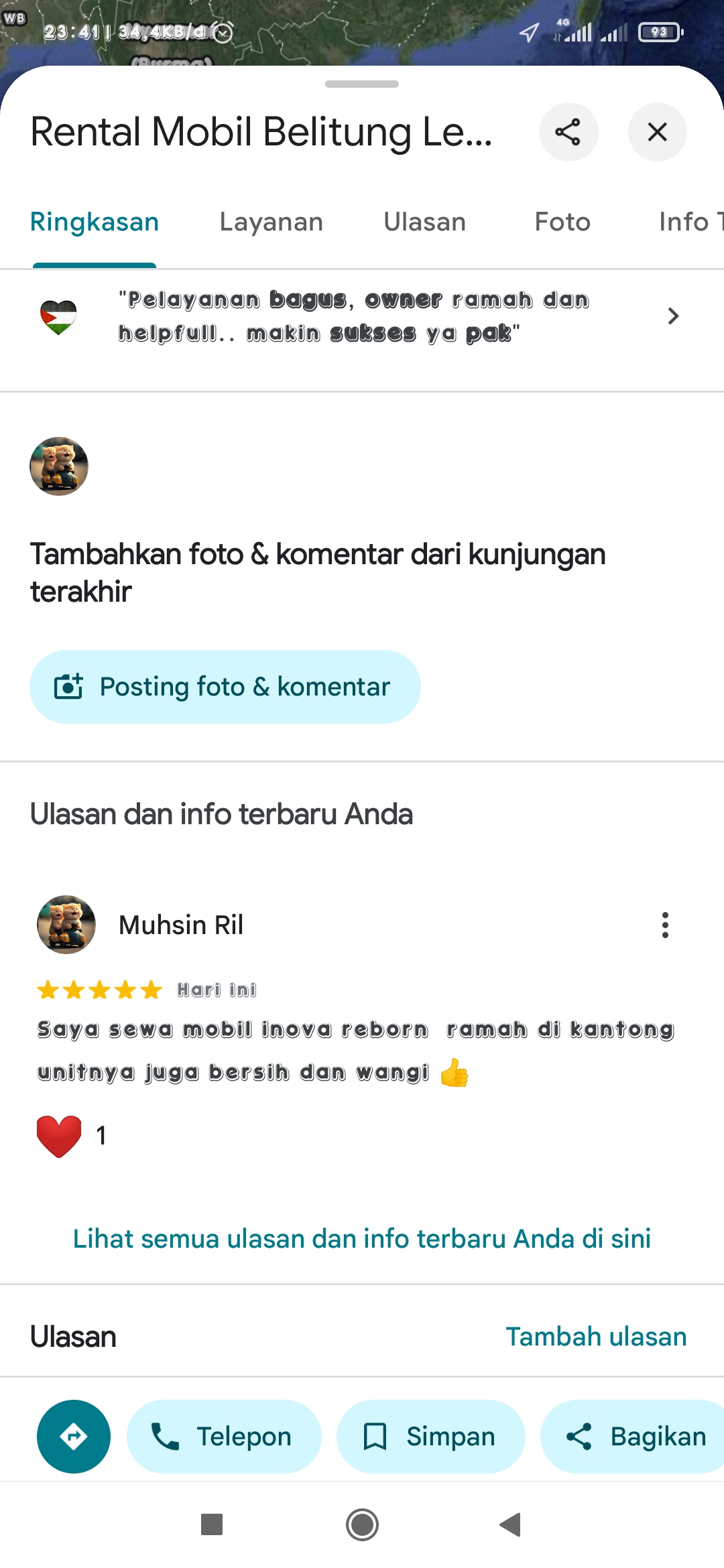724x1568 pixels.
Task: Tap the heart on Muhsin Ril's review
Action: coord(59,1136)
